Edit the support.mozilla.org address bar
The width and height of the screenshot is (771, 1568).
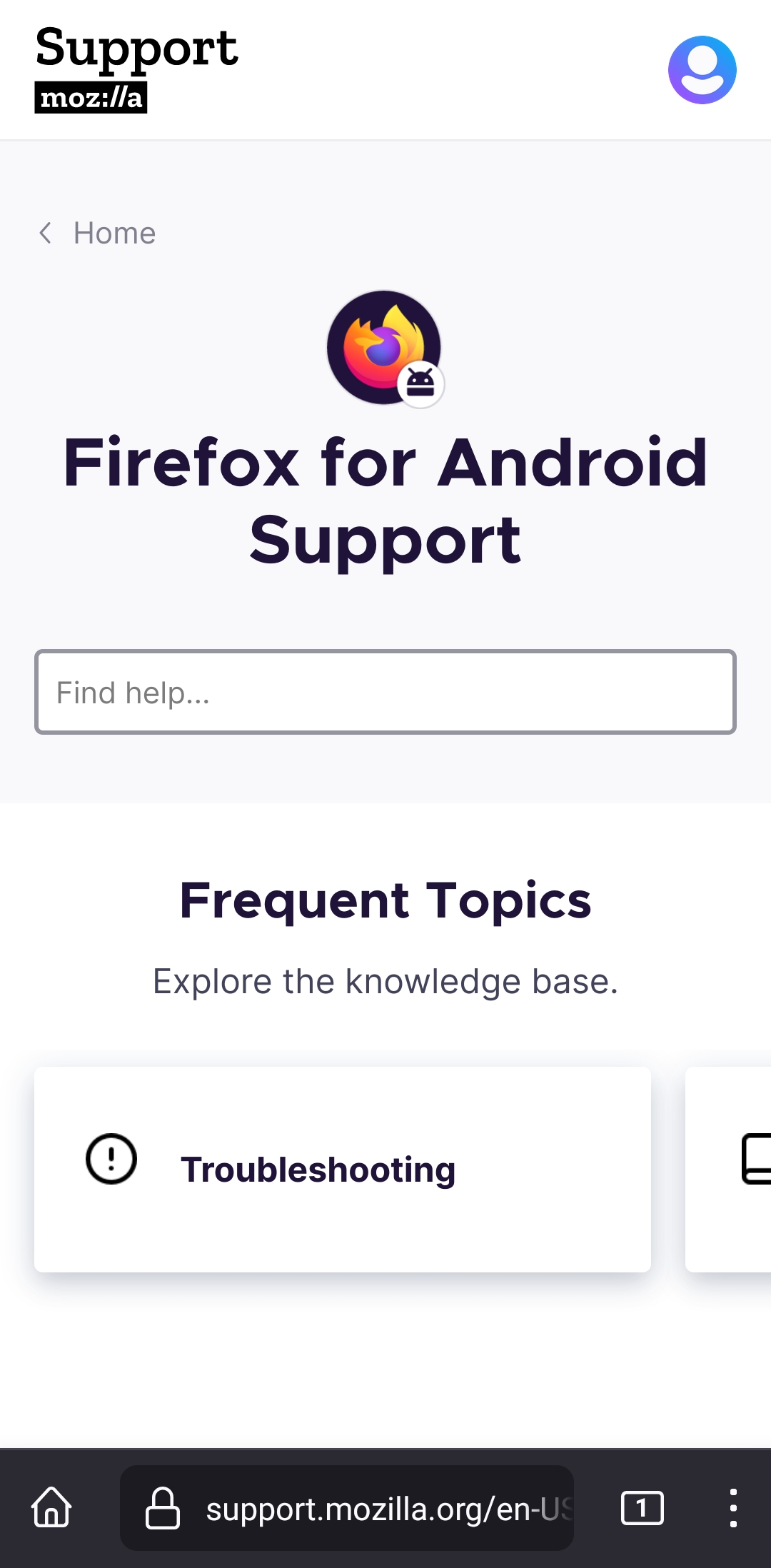pos(347,1508)
